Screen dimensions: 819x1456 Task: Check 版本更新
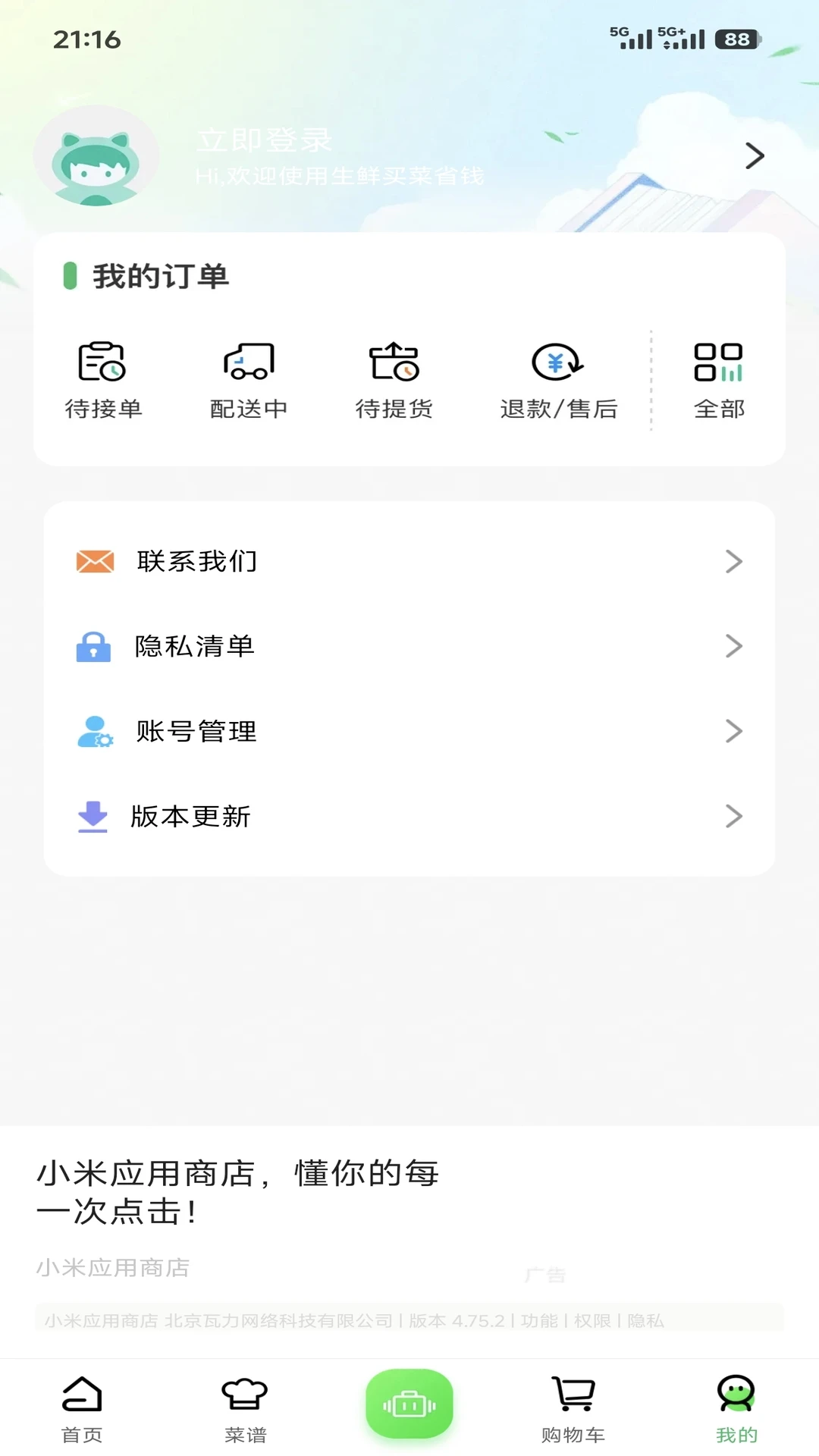coord(409,817)
